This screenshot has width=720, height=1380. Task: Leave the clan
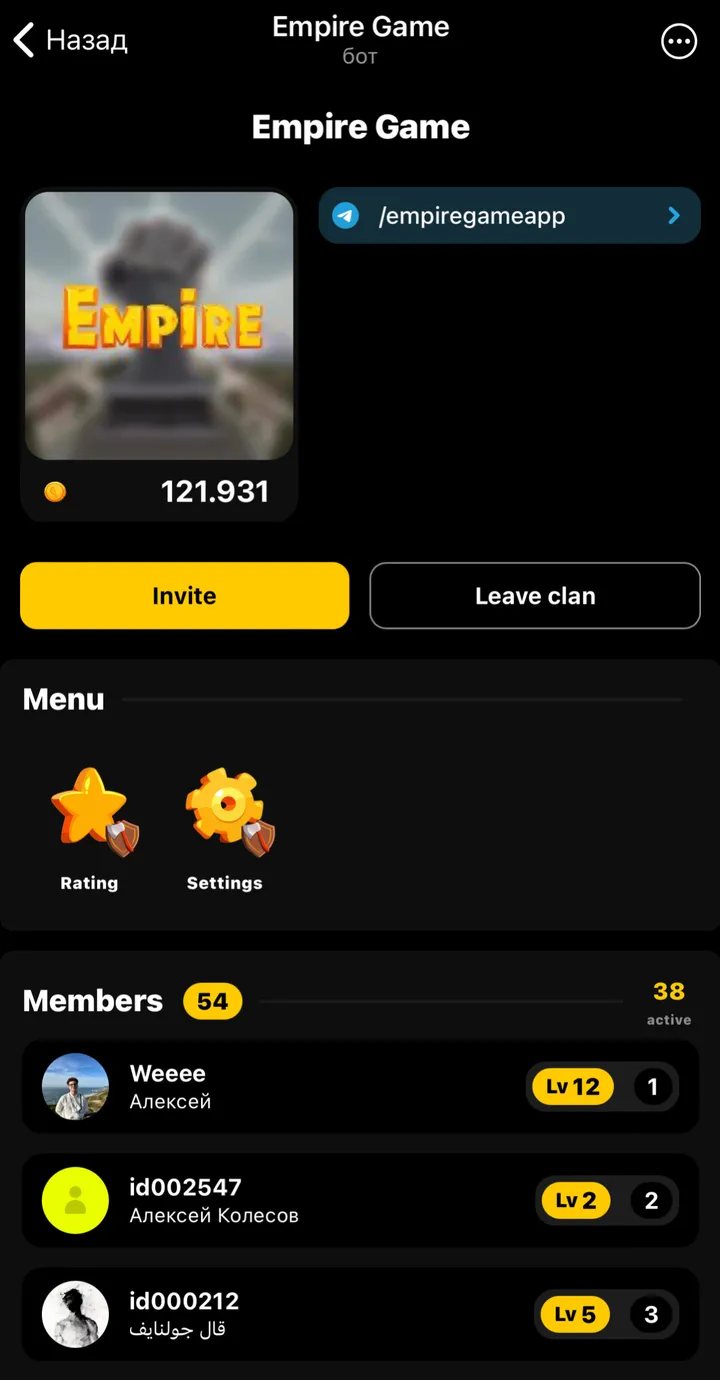click(x=535, y=596)
